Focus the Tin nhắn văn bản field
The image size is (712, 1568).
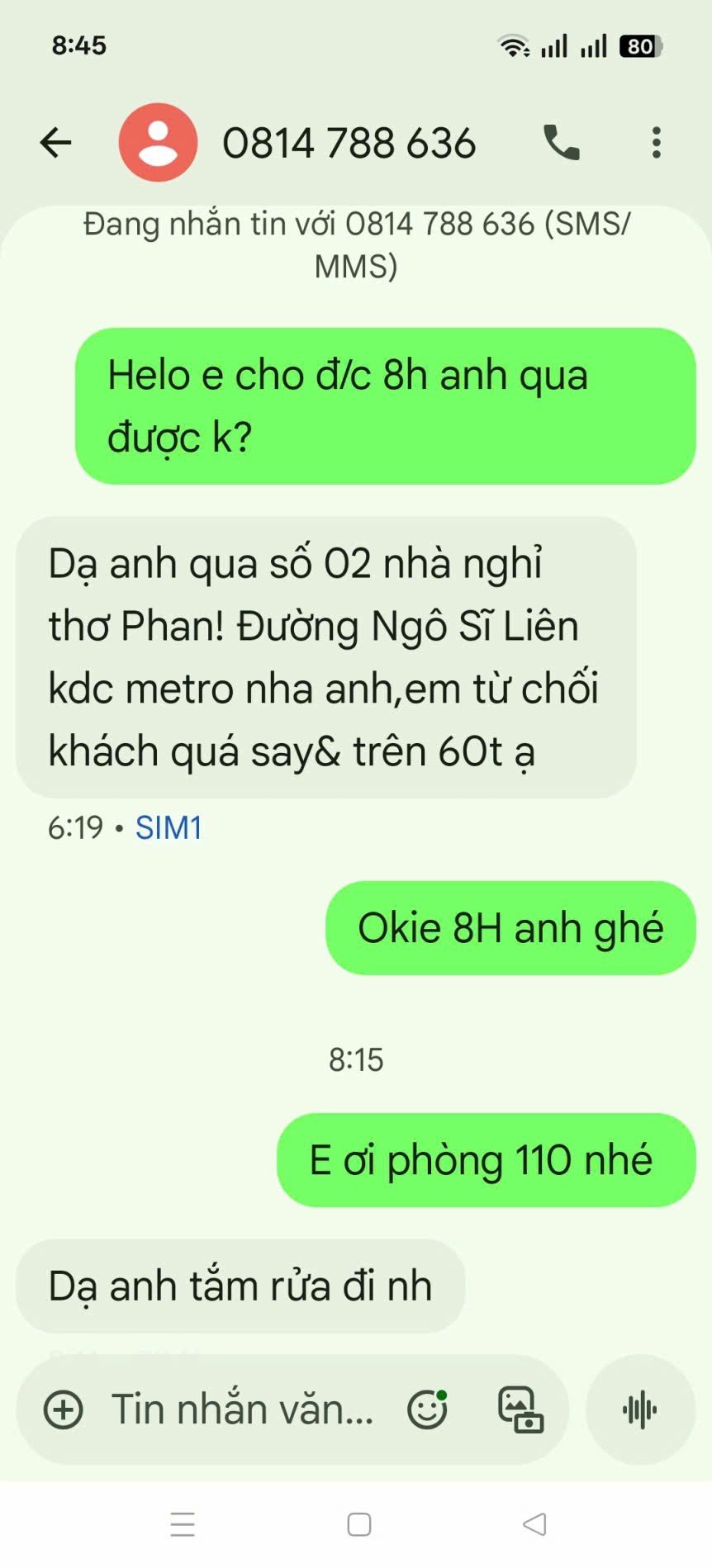(242, 1409)
